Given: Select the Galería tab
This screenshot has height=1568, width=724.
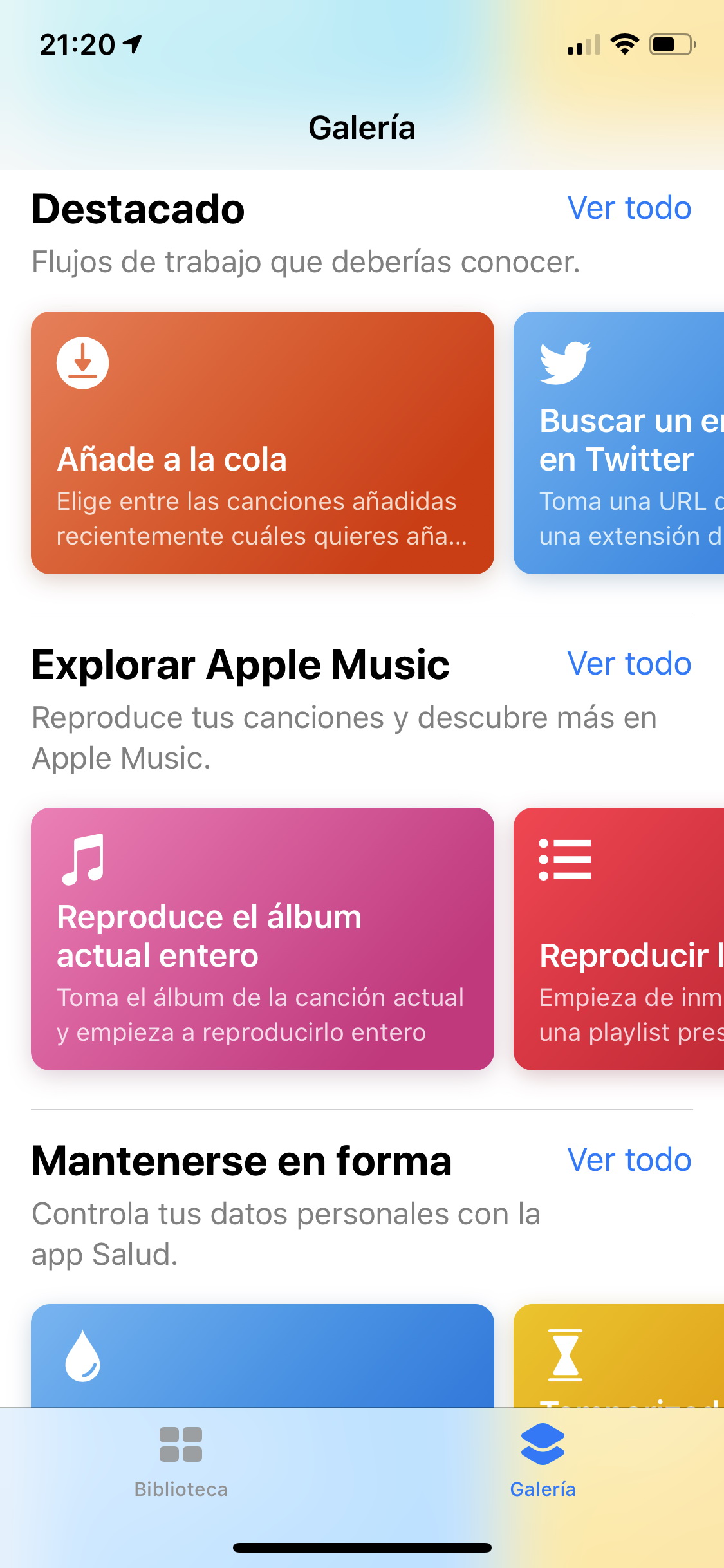Looking at the screenshot, I should 543,1460.
